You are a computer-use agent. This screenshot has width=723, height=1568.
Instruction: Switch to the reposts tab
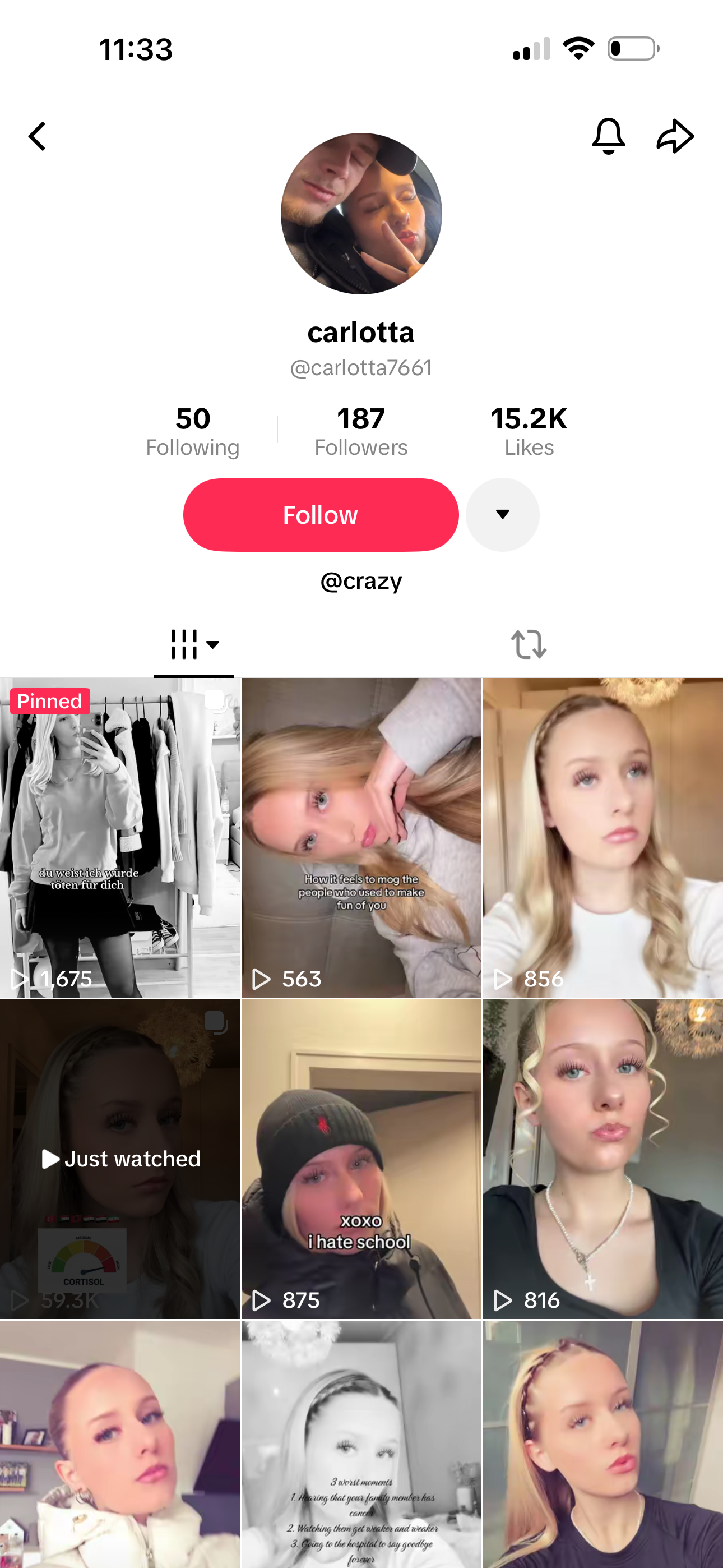coord(529,644)
